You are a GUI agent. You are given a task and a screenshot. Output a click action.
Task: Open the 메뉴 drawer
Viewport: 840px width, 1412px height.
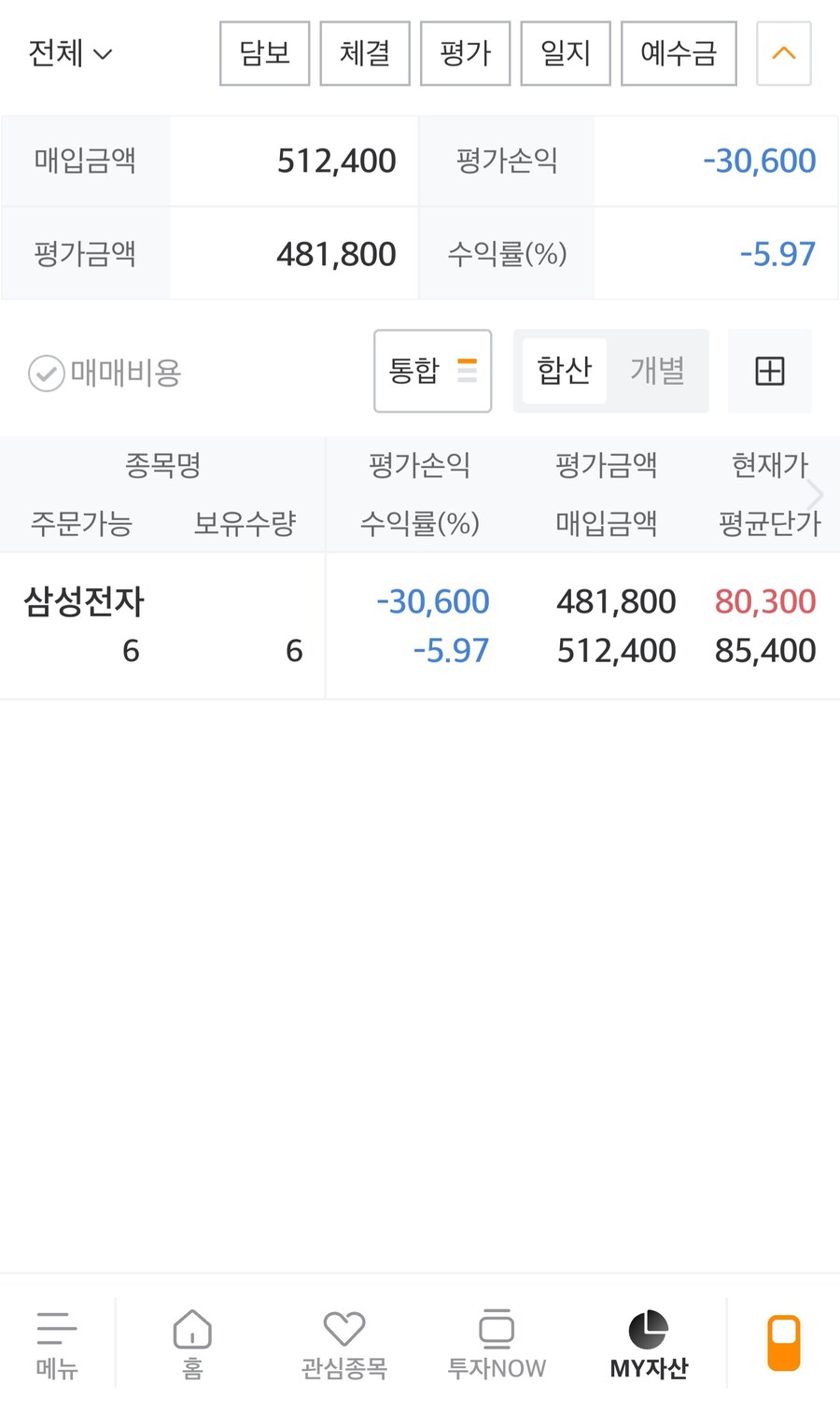pyautogui.click(x=57, y=1344)
